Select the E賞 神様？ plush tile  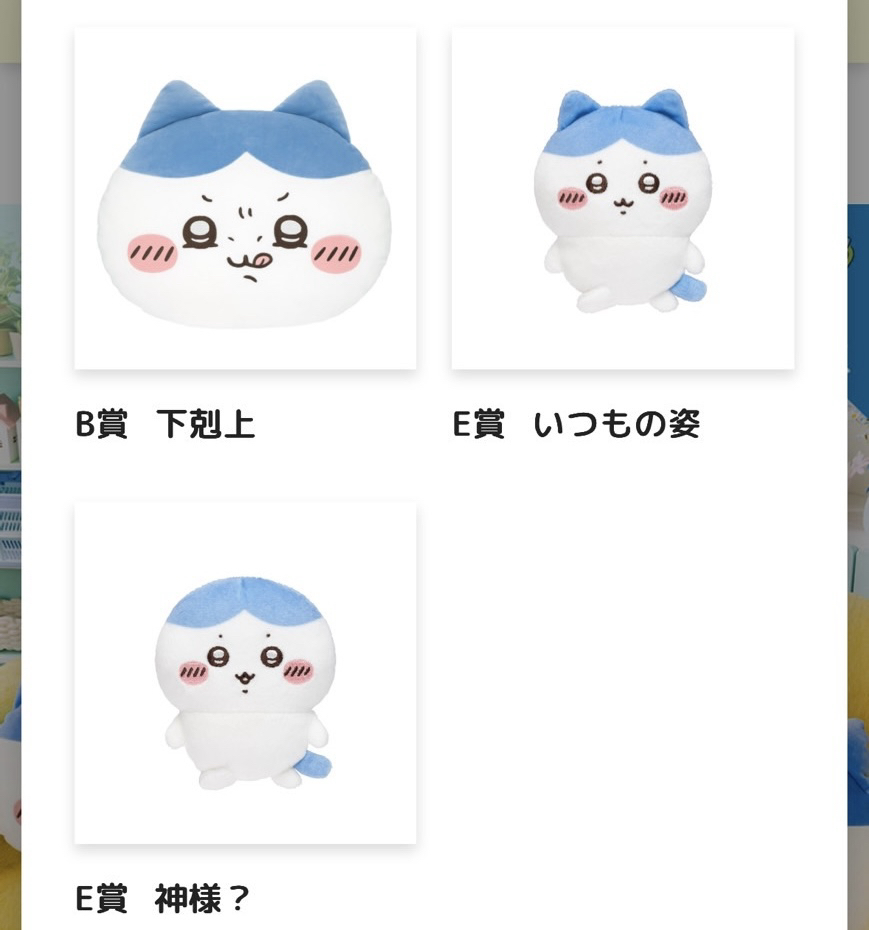(245, 673)
